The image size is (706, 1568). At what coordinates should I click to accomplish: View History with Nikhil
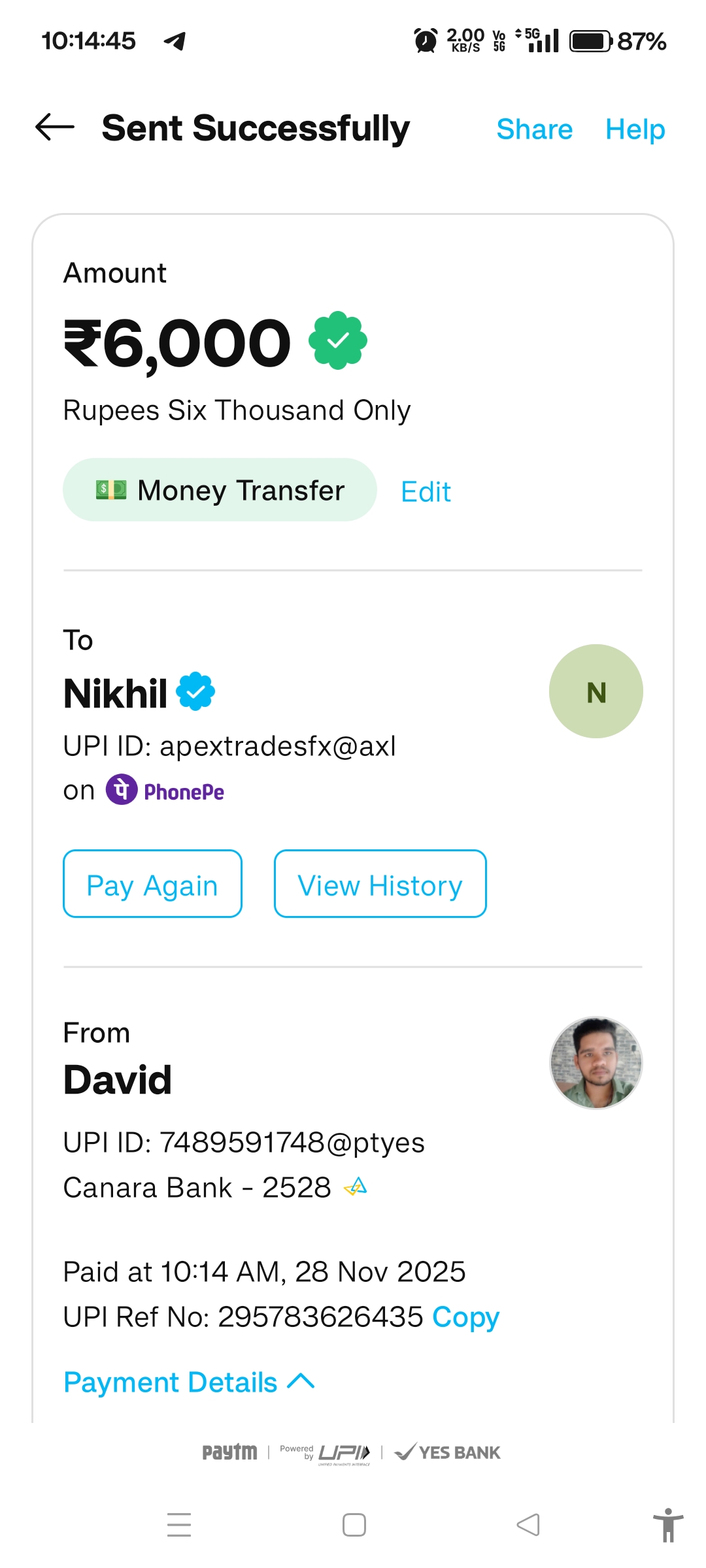[x=380, y=885]
